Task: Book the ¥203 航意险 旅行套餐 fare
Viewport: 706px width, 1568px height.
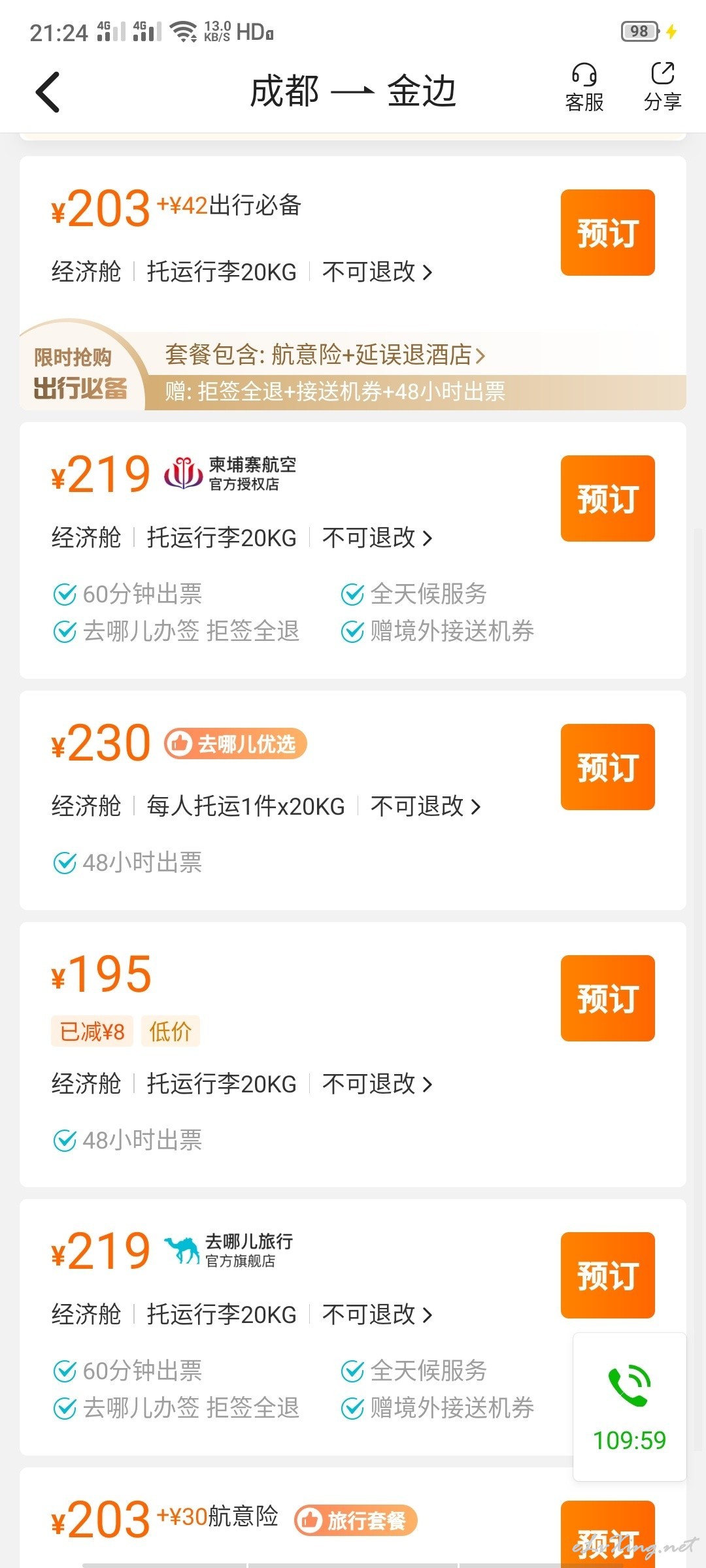Action: click(x=608, y=1534)
